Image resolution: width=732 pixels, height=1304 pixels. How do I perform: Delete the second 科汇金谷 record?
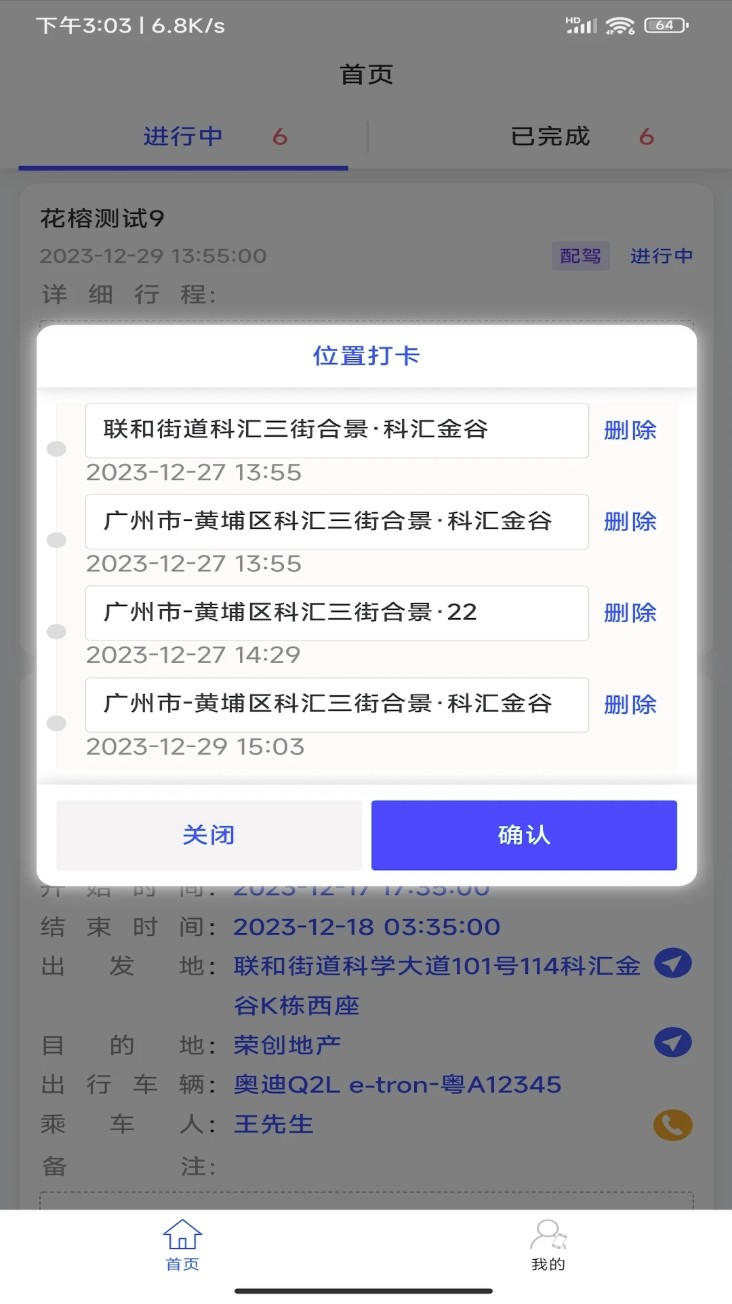[x=630, y=521]
